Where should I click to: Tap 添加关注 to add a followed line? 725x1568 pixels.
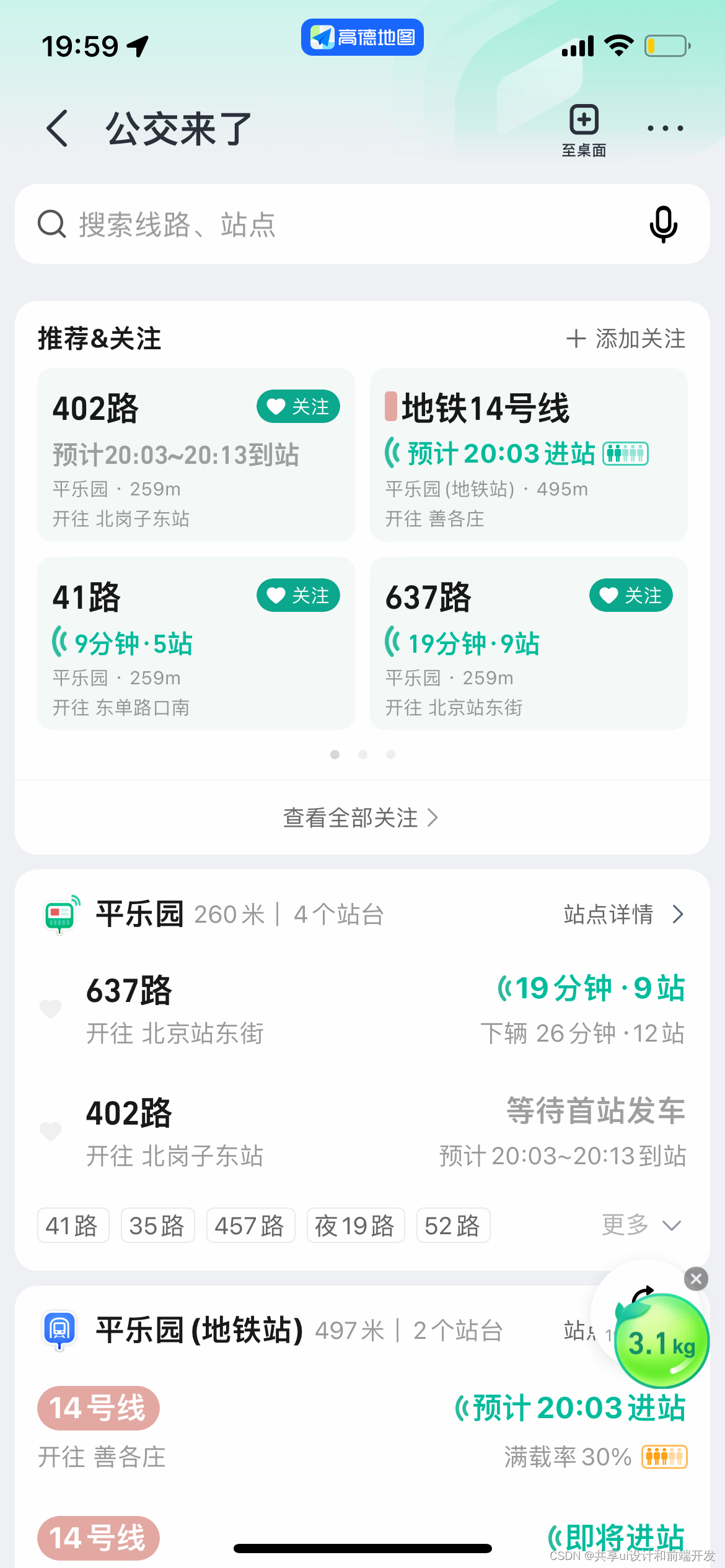[626, 339]
